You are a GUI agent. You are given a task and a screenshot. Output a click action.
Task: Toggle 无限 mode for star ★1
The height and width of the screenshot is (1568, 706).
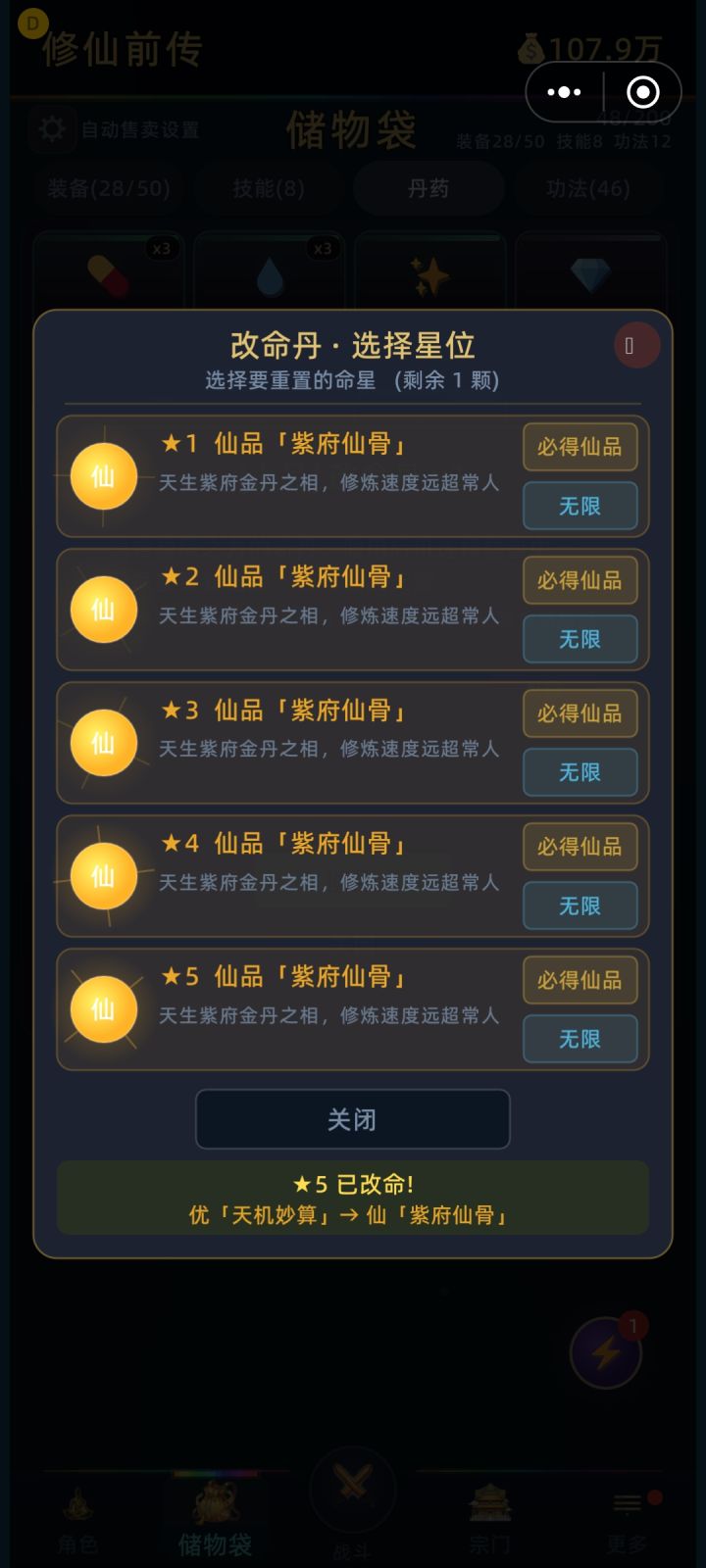tap(580, 506)
